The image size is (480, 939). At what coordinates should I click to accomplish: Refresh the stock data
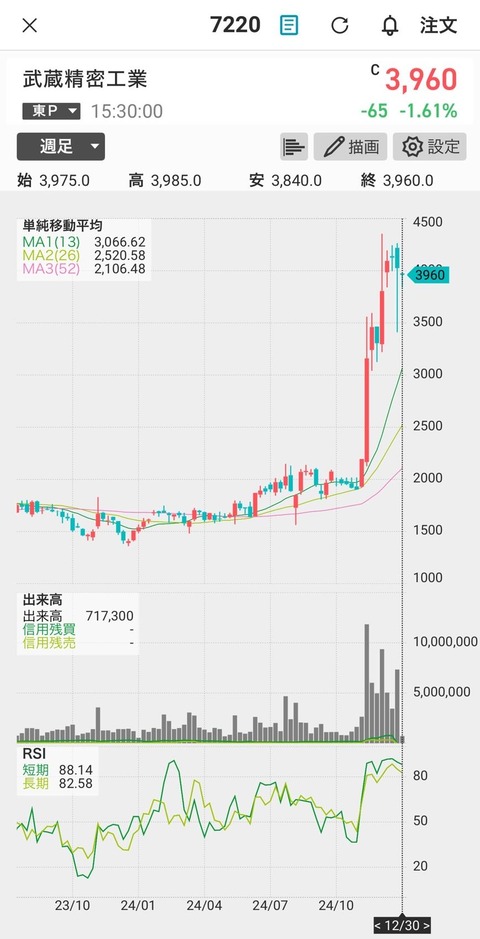(340, 25)
